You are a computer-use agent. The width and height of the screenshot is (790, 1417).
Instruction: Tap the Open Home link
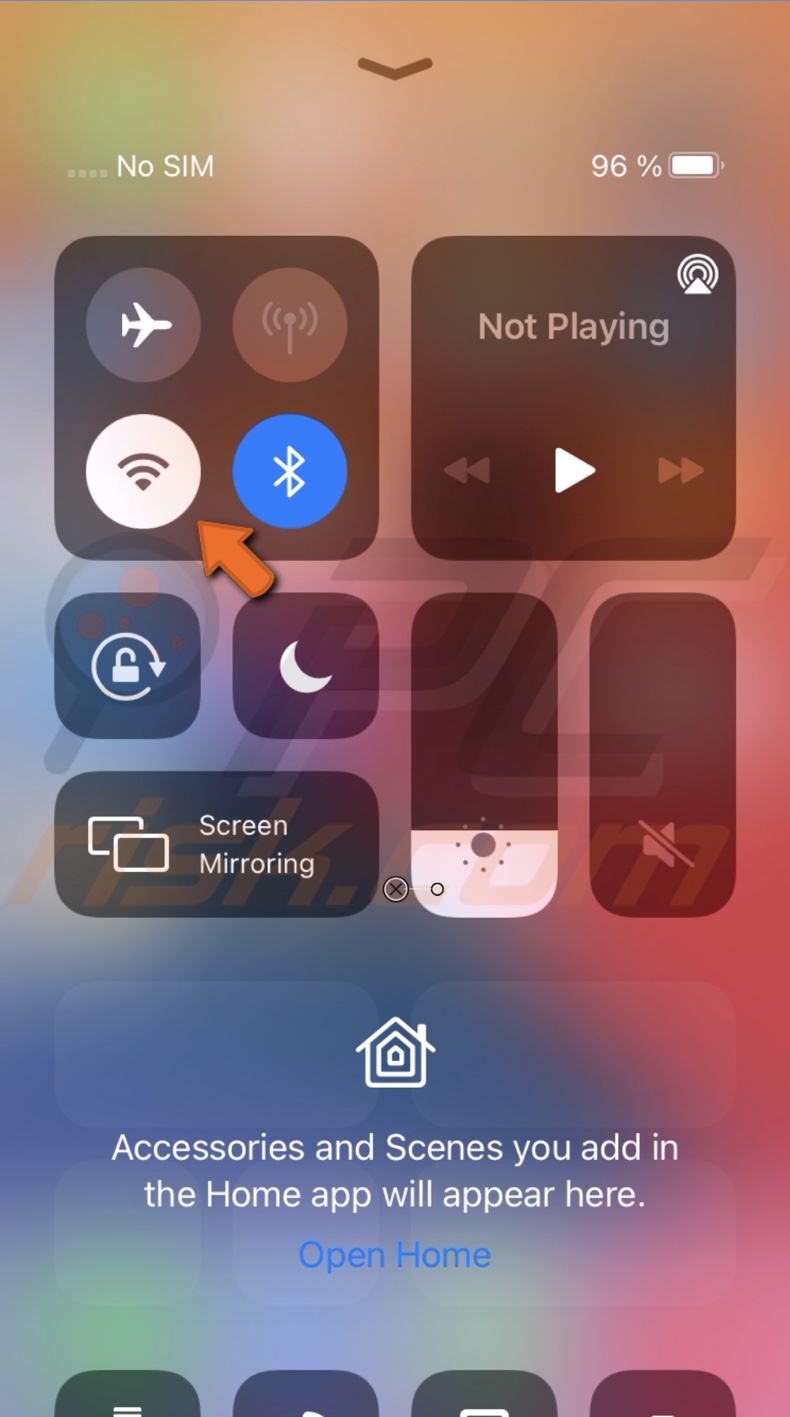click(394, 1254)
